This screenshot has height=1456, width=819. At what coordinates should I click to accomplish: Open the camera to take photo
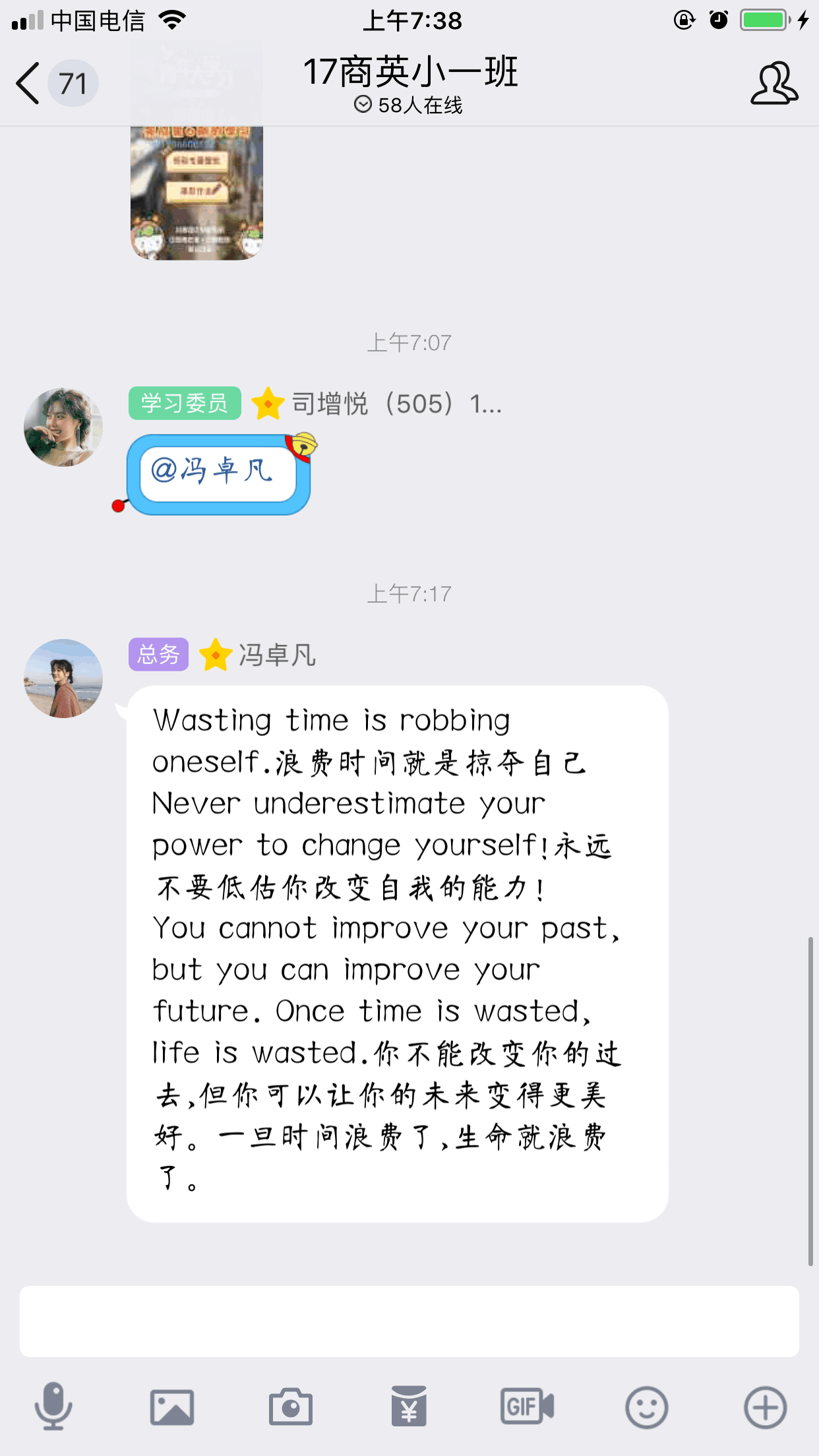(290, 1407)
